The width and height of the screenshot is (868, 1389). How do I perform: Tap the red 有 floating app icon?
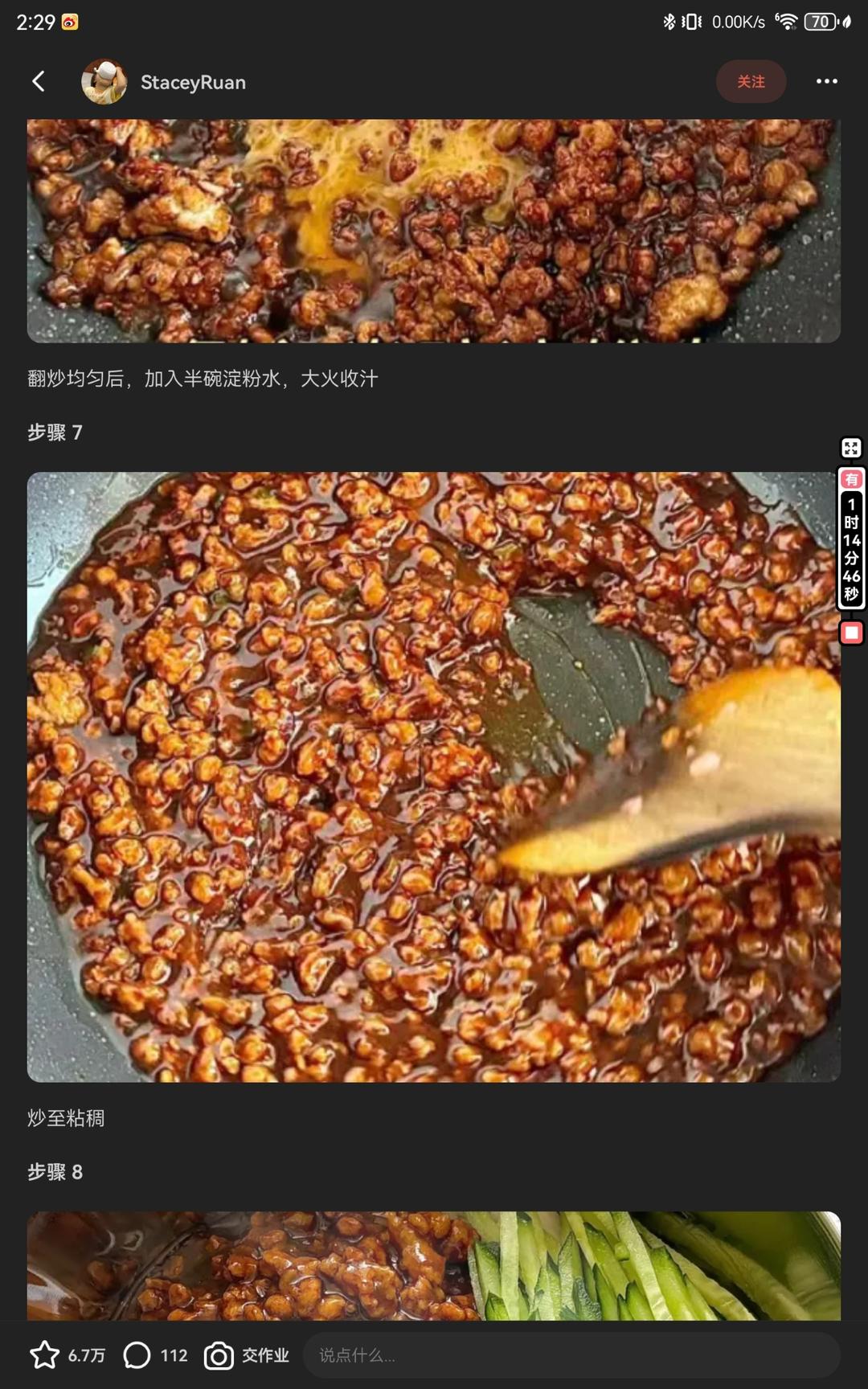coord(852,479)
